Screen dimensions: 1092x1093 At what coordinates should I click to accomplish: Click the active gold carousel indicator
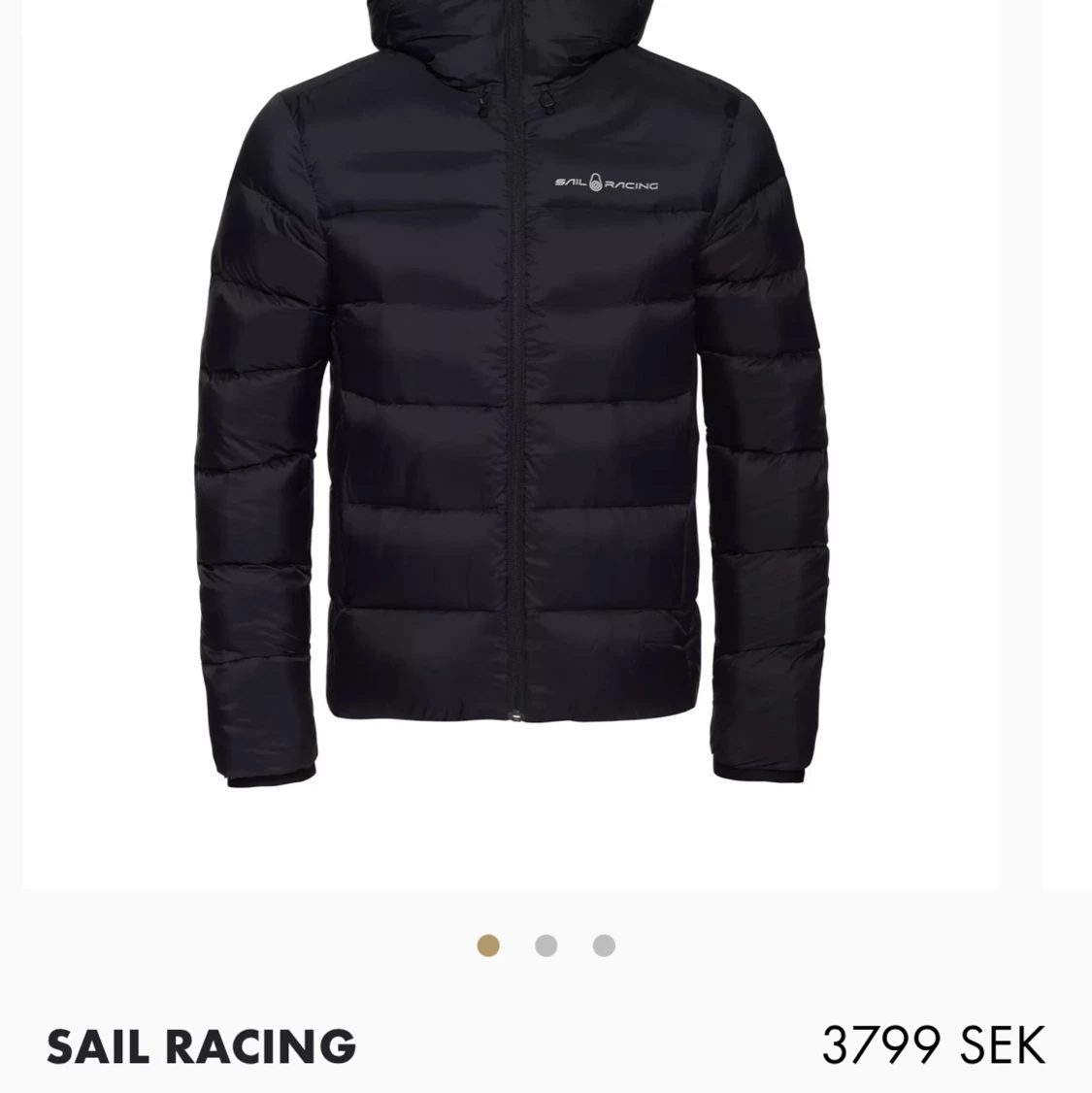[x=489, y=944]
